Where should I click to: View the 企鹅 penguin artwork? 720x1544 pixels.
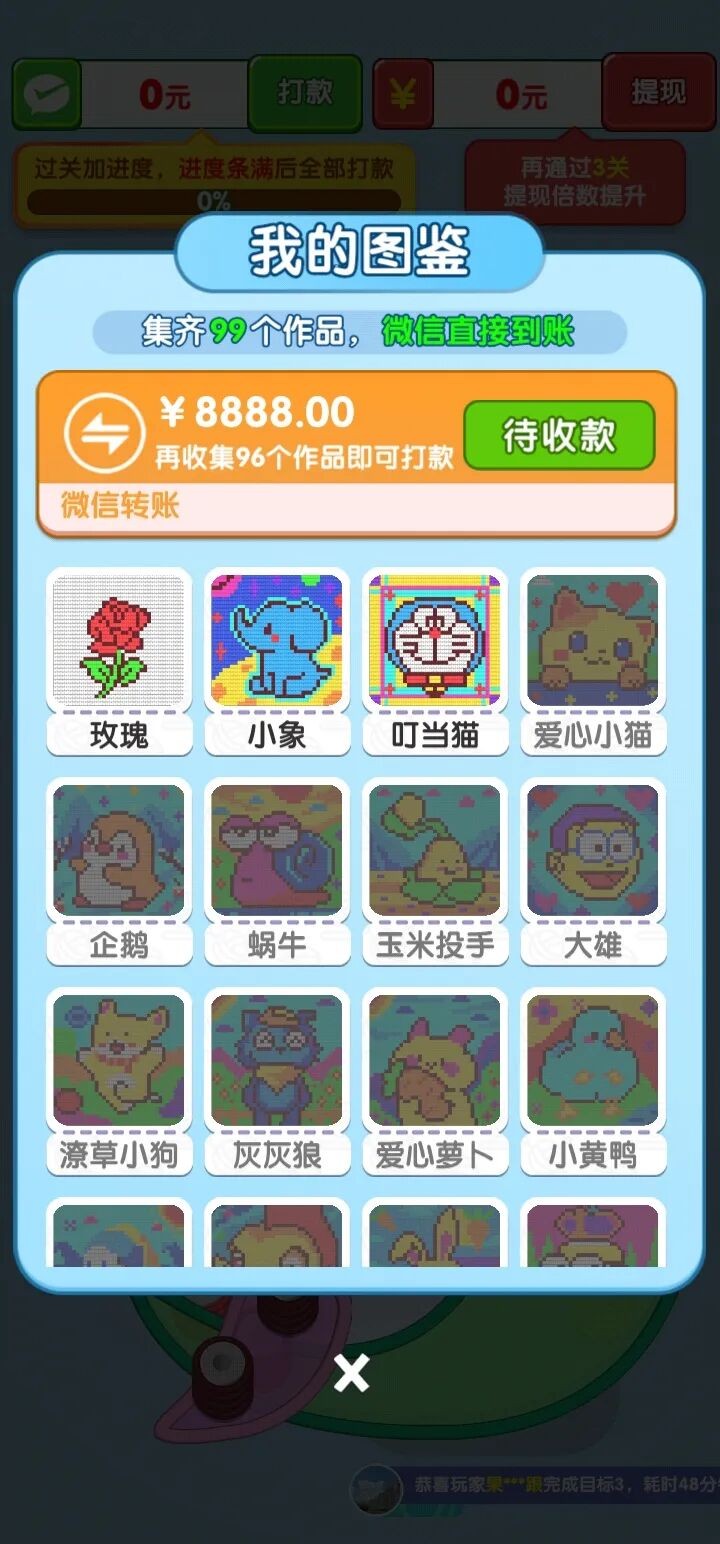[x=118, y=850]
